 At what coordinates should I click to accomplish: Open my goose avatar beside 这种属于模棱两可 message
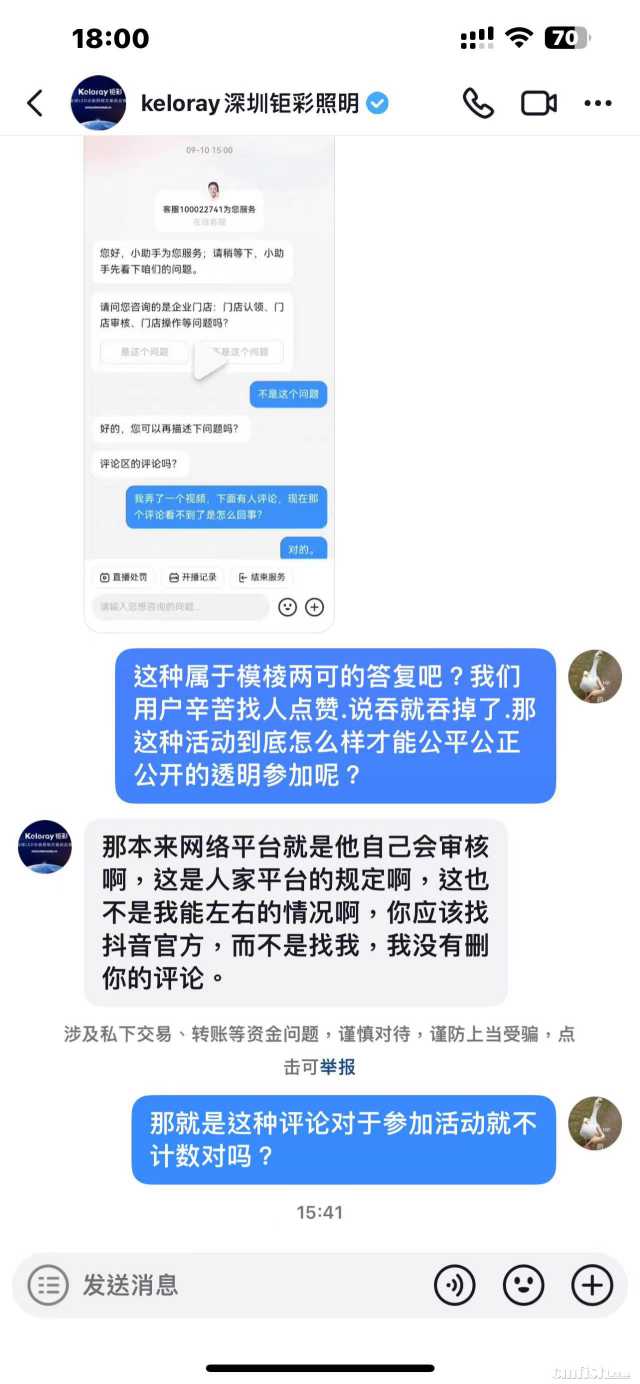(595, 676)
